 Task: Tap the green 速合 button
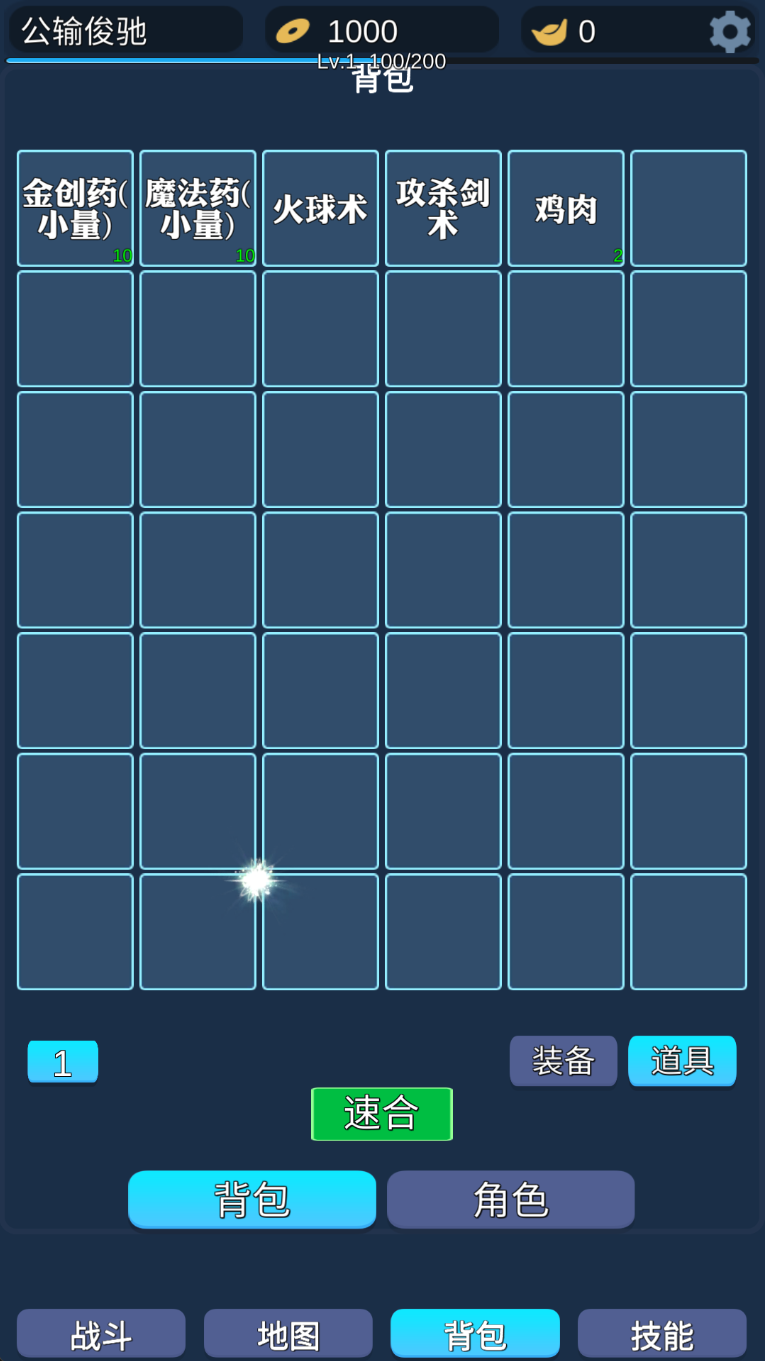(382, 1114)
